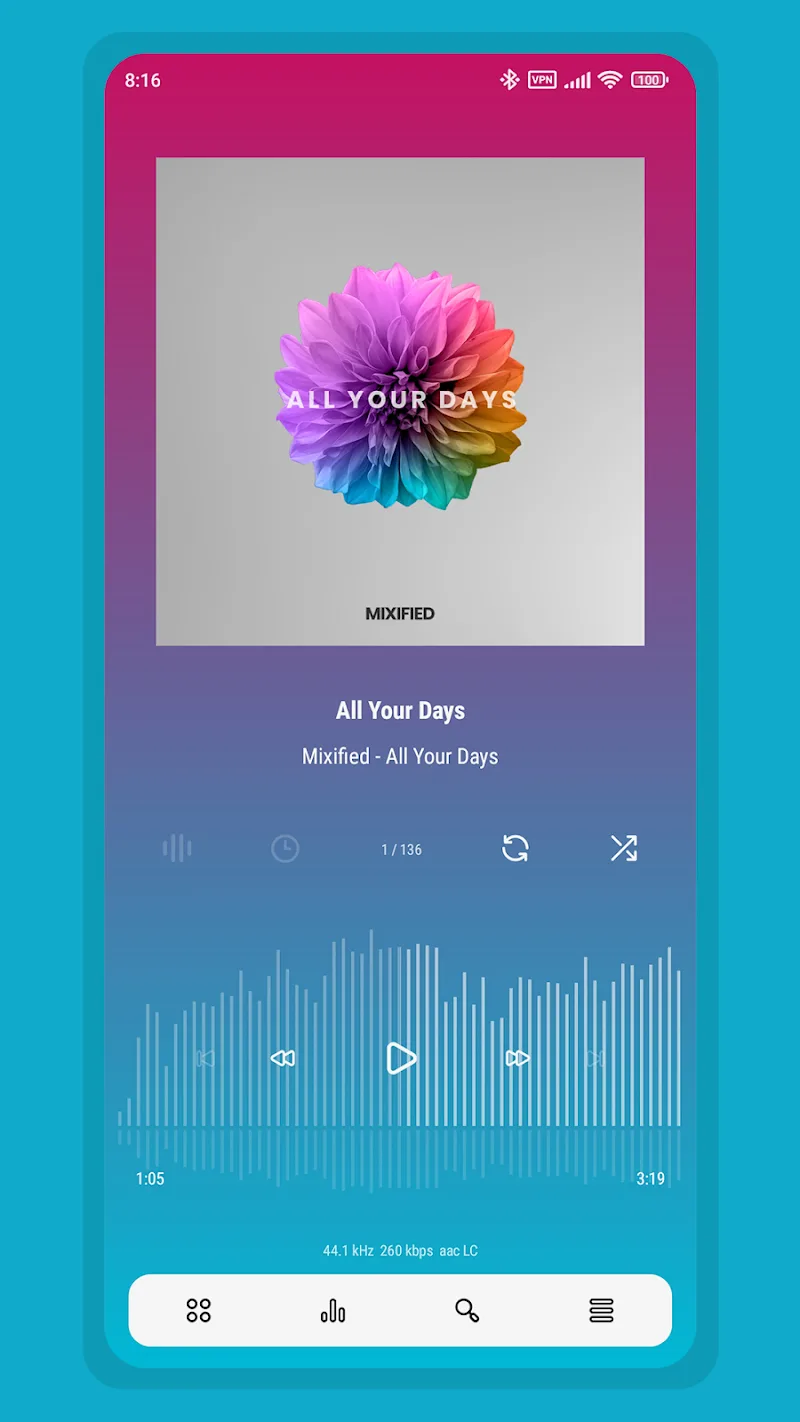Tap the fast forward button
Screen dimensions: 800x1422
click(517, 1058)
